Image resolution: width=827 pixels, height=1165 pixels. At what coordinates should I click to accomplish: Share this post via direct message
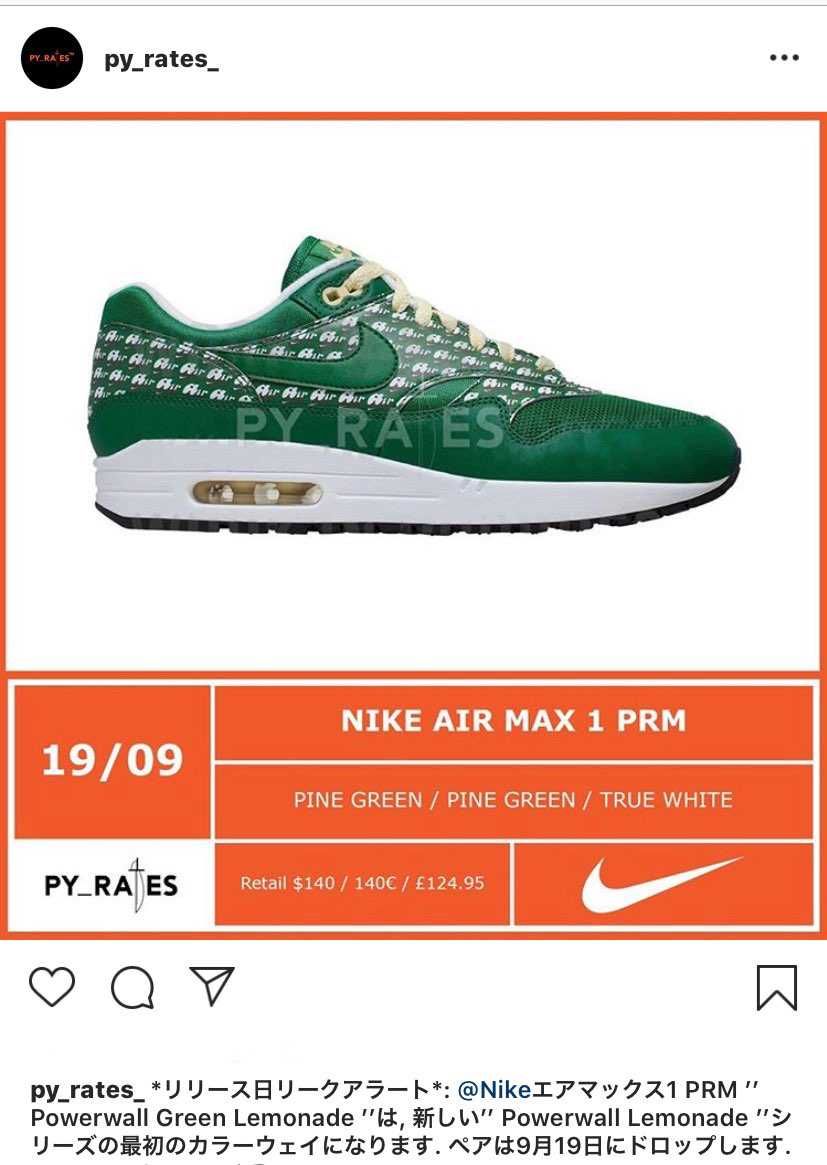[212, 987]
